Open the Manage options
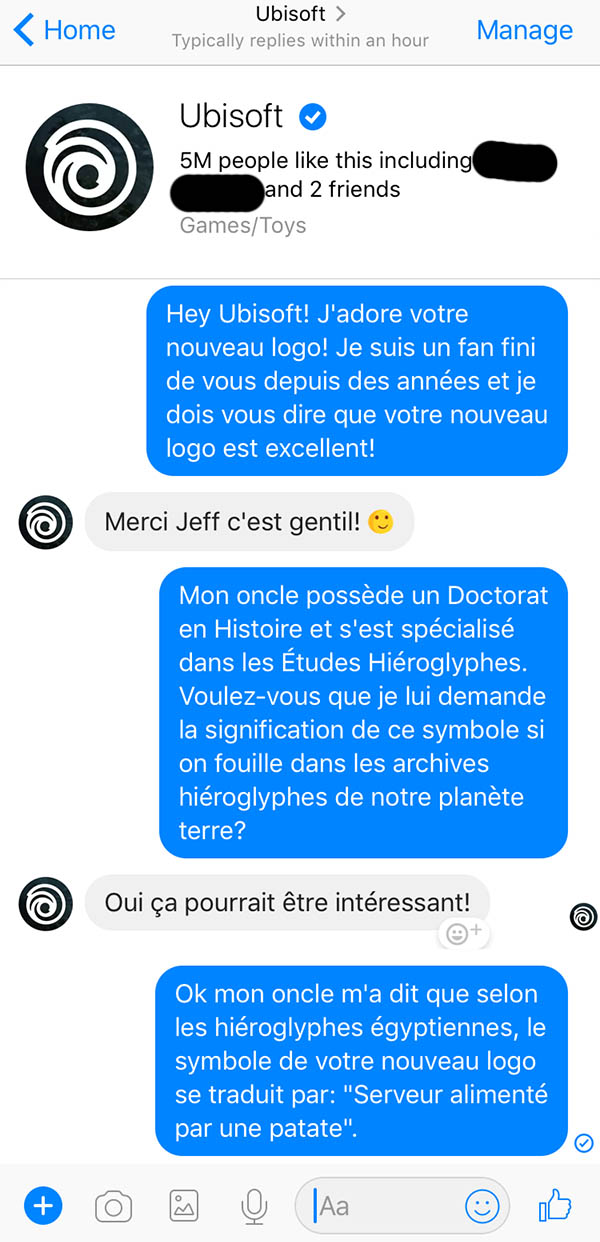Image resolution: width=600 pixels, height=1242 pixels. [x=524, y=30]
